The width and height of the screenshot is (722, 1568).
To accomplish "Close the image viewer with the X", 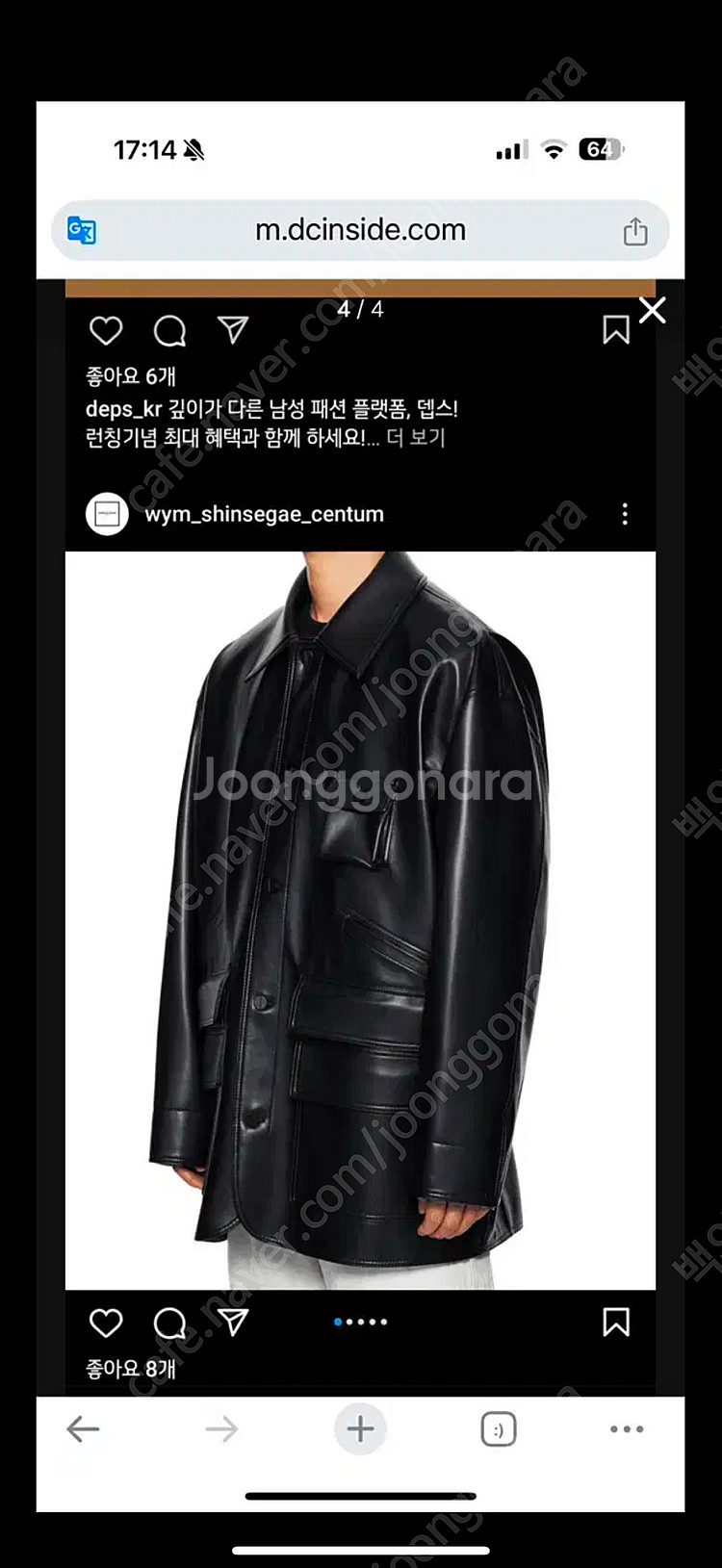I will pyautogui.click(x=652, y=310).
